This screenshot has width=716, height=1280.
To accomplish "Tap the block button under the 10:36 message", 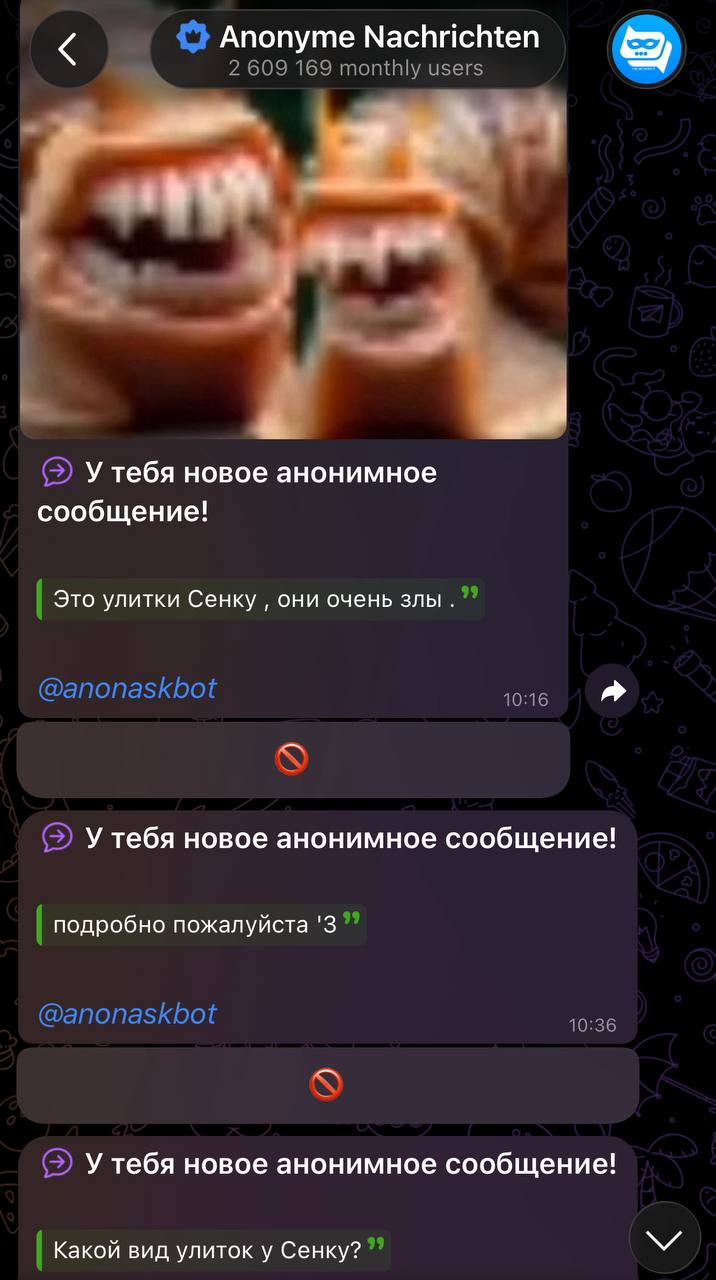I will tap(326, 1085).
